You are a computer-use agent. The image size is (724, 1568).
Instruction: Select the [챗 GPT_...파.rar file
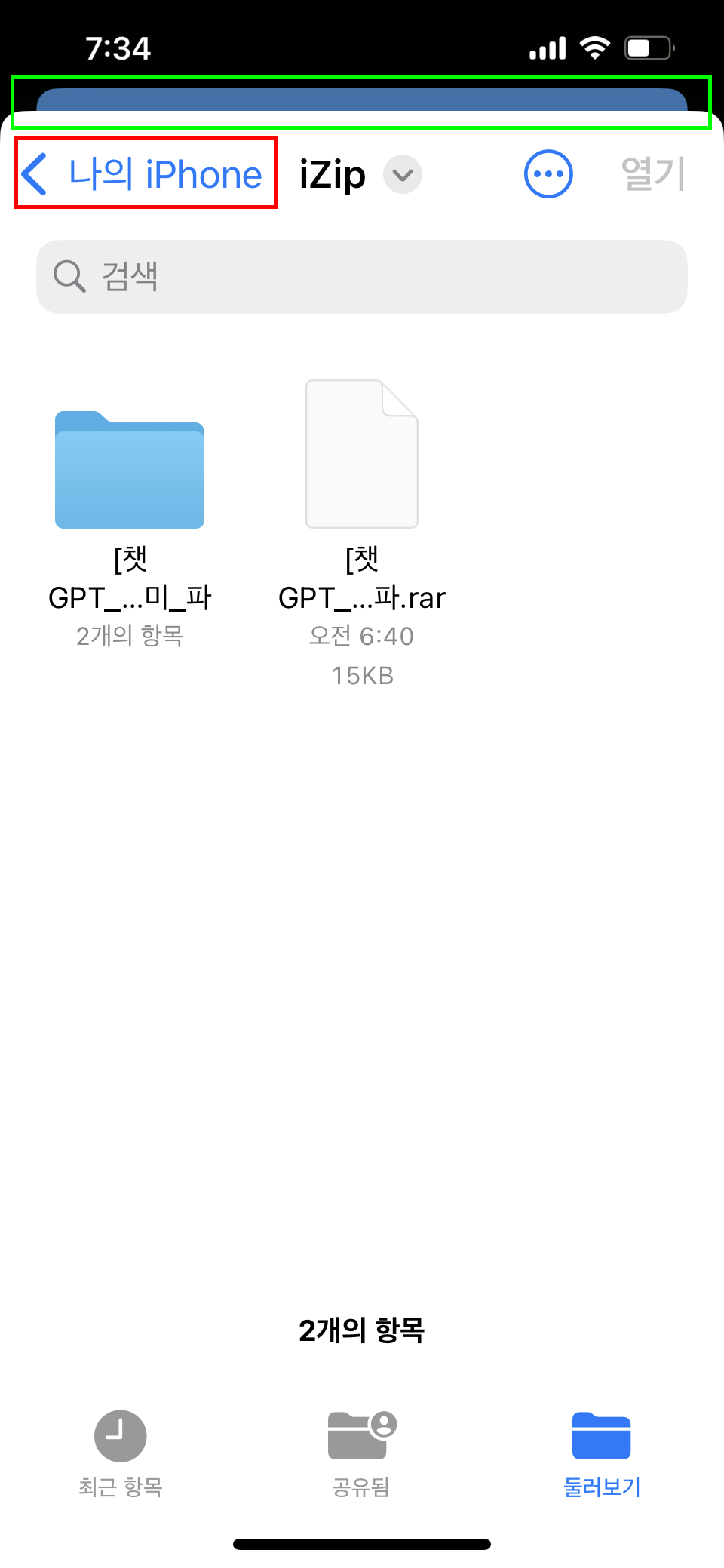pyautogui.click(x=362, y=454)
